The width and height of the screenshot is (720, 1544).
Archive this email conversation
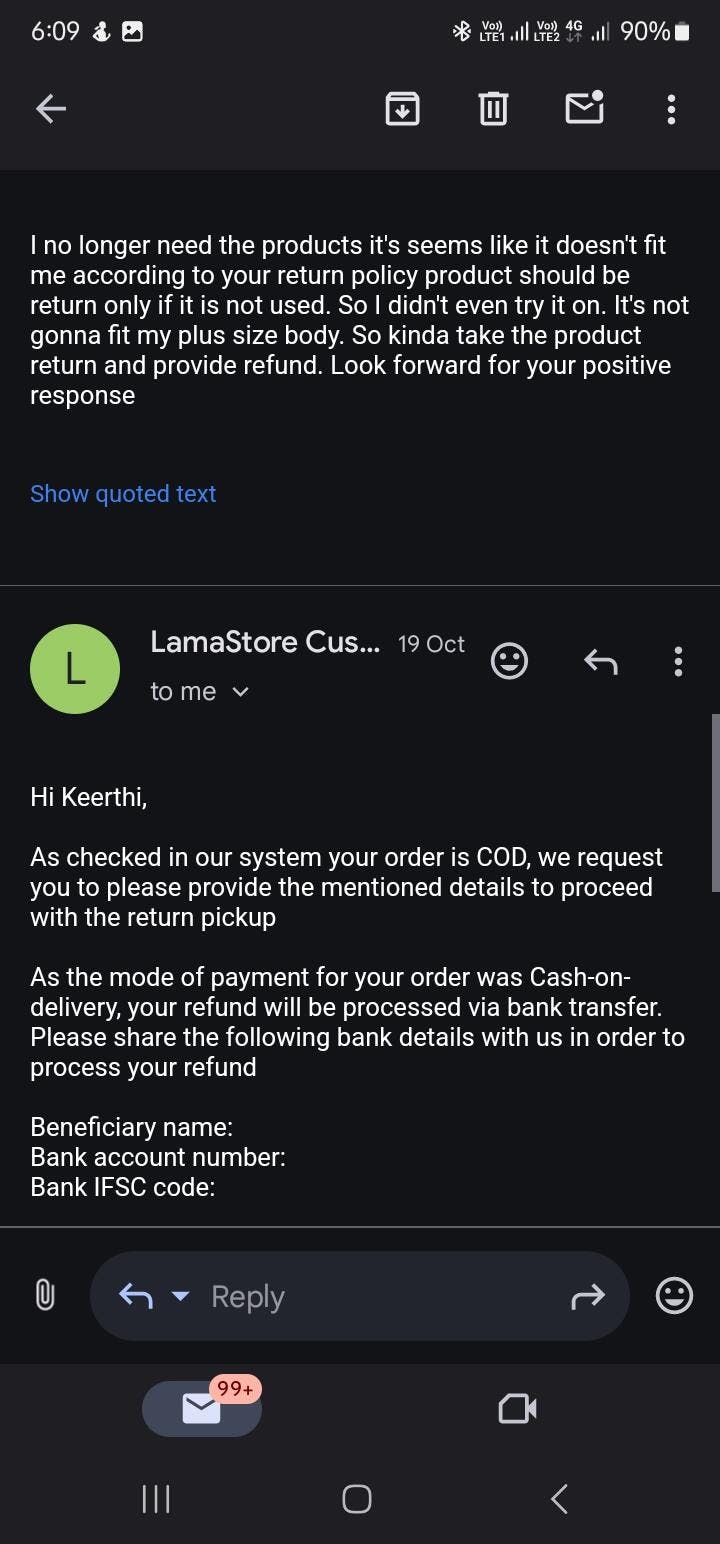(402, 109)
